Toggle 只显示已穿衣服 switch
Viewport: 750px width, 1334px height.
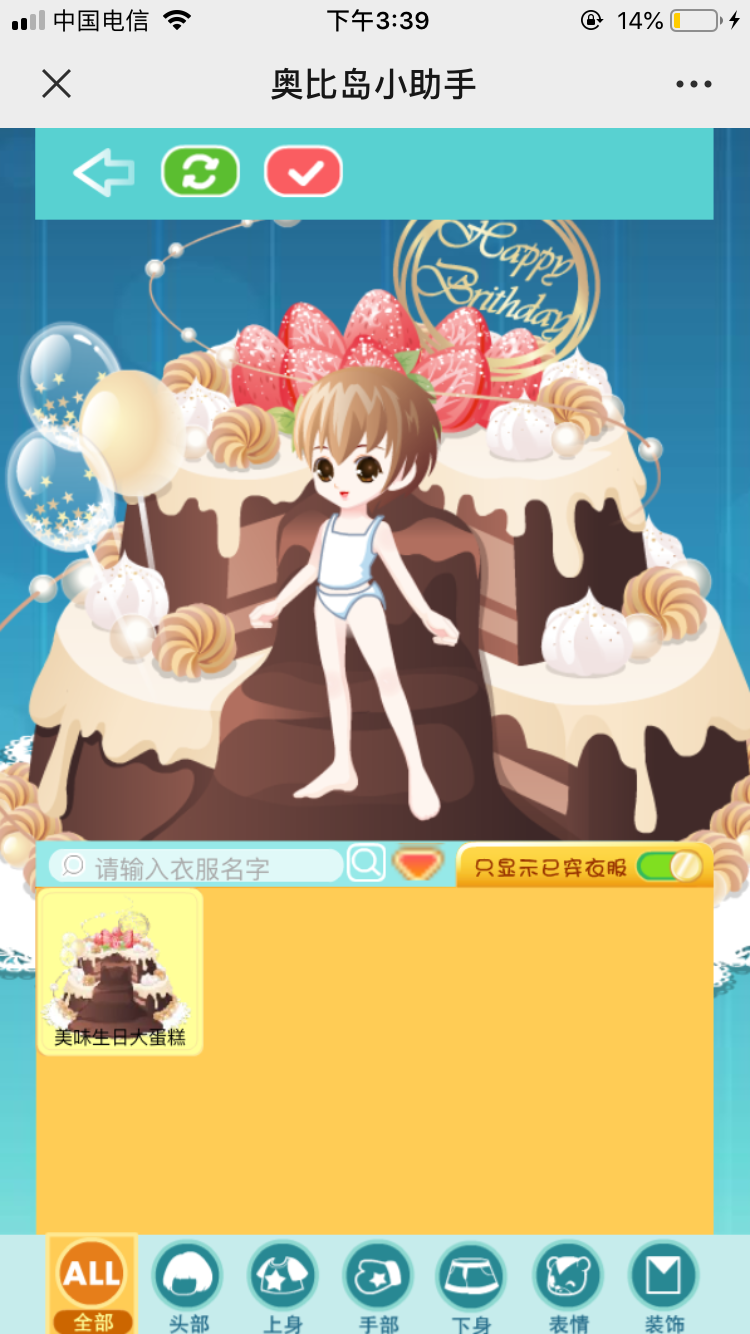pos(670,866)
